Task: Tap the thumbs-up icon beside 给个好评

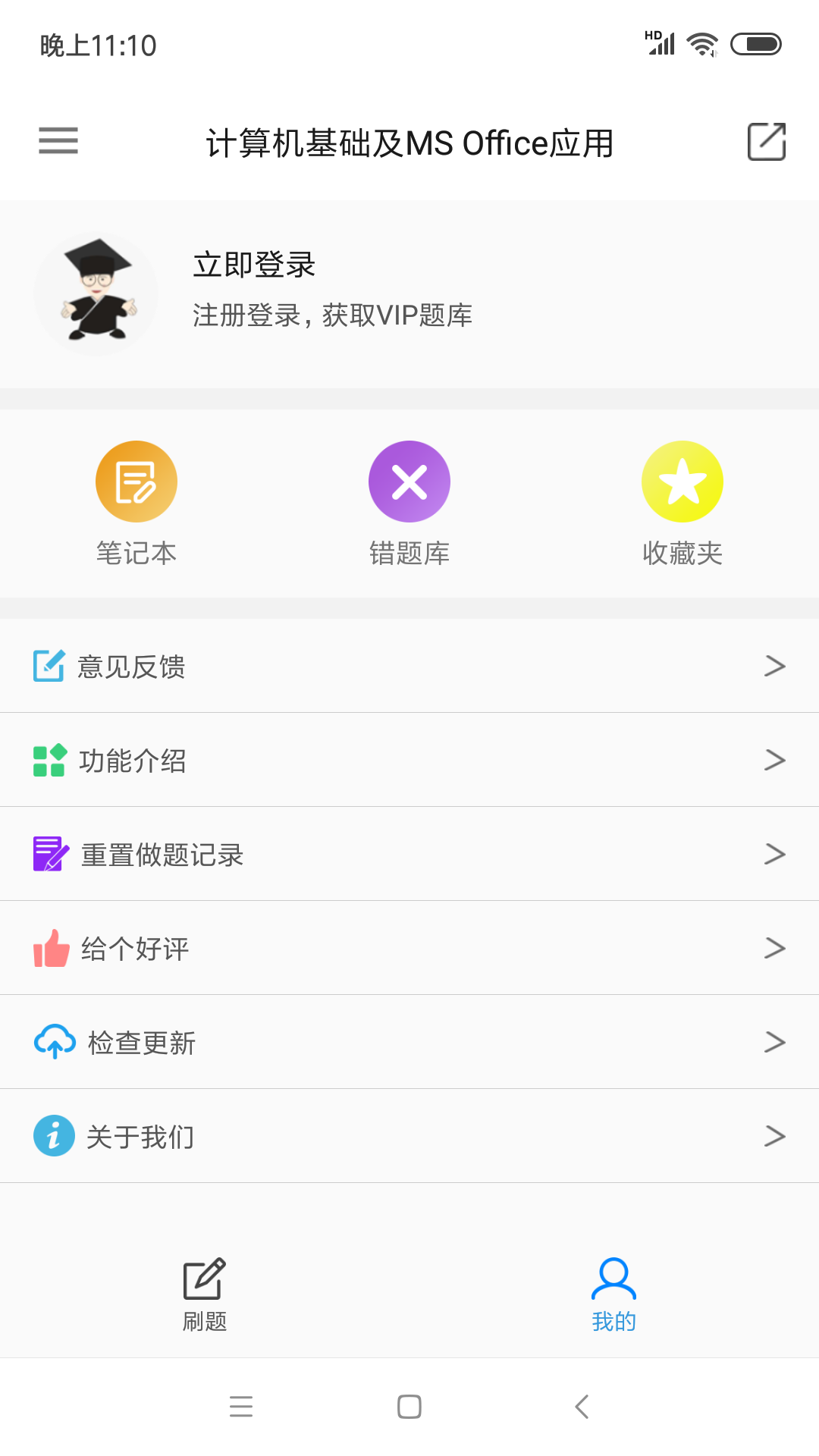Action: [x=51, y=947]
